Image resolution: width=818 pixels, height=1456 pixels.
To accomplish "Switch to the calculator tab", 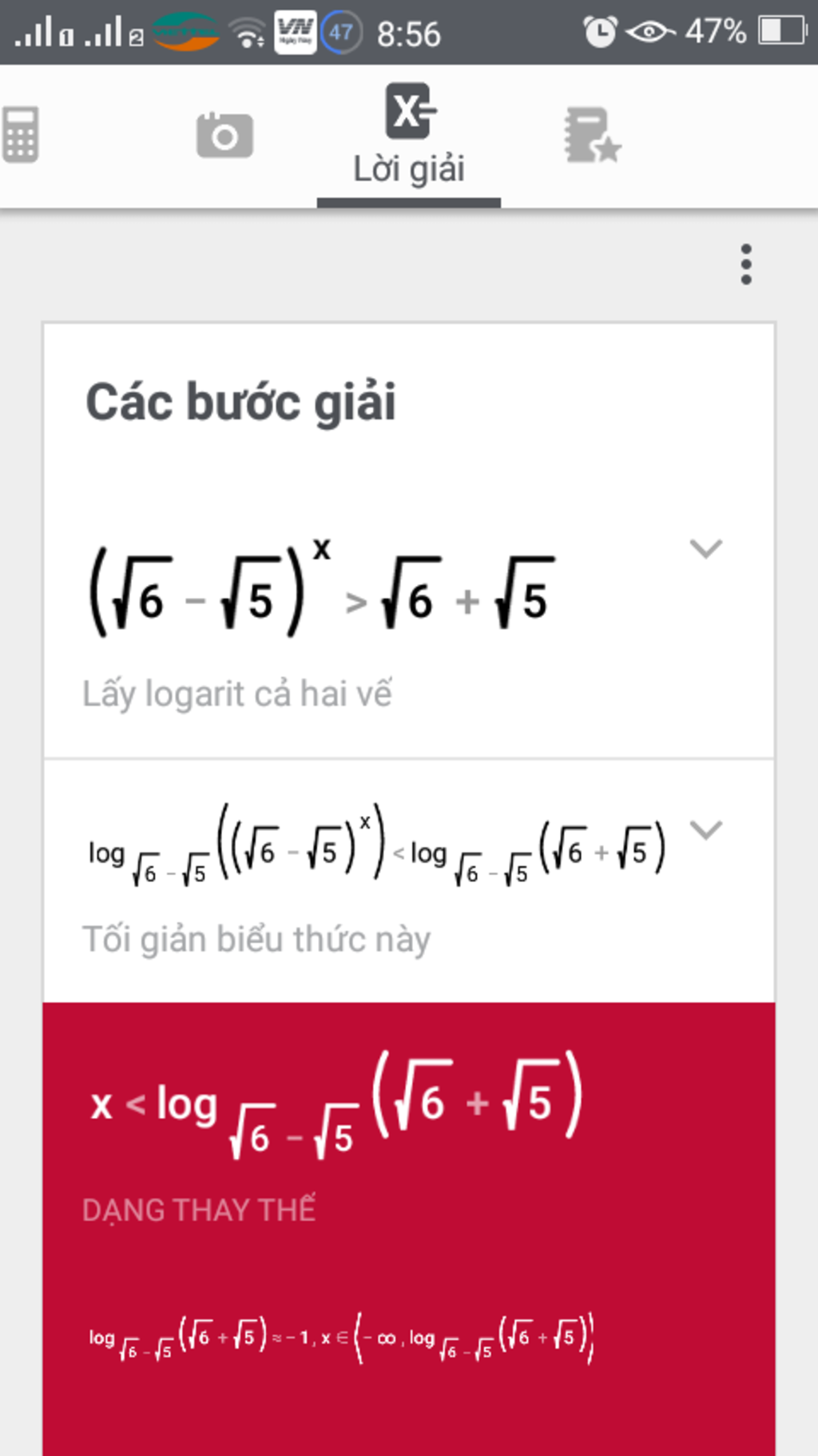I will (21, 135).
